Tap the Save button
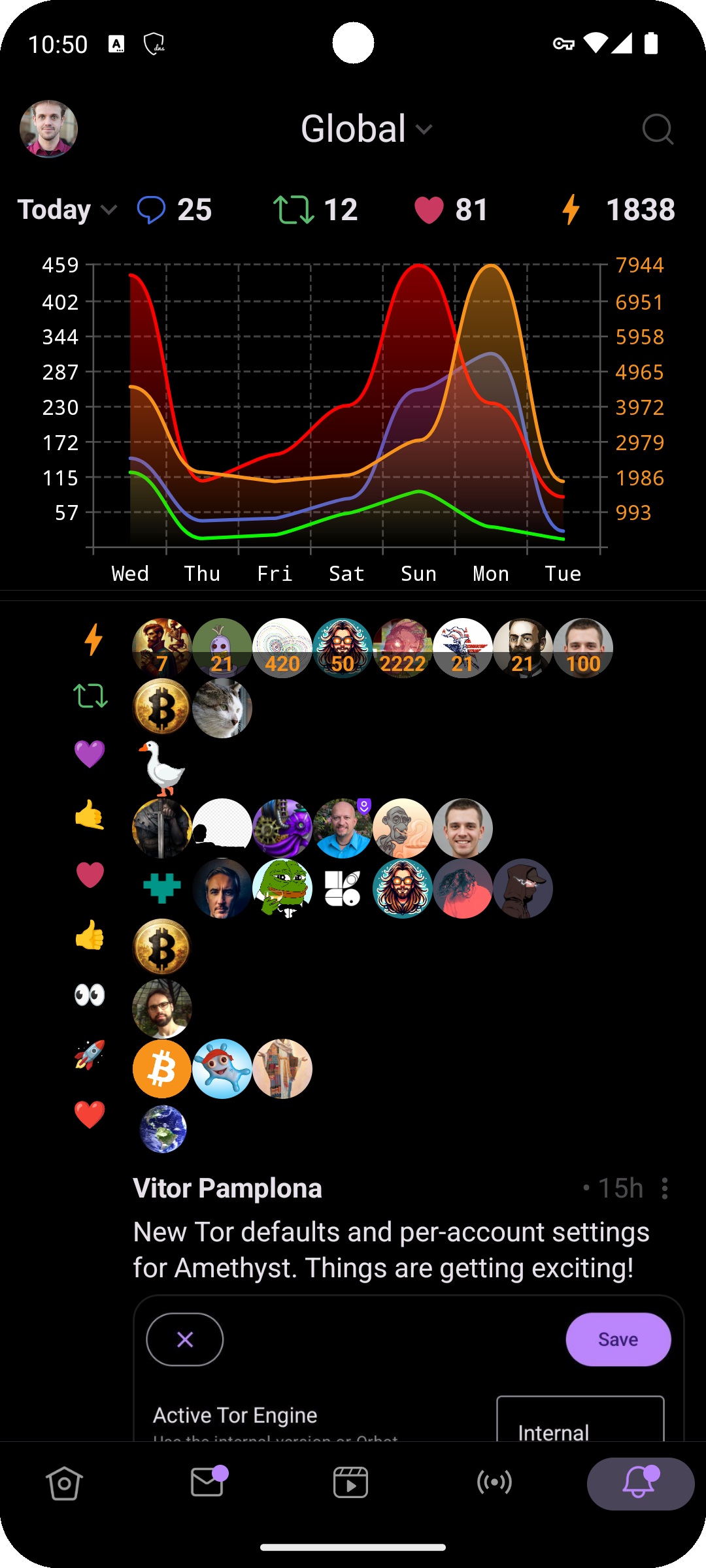 pyautogui.click(x=618, y=1339)
